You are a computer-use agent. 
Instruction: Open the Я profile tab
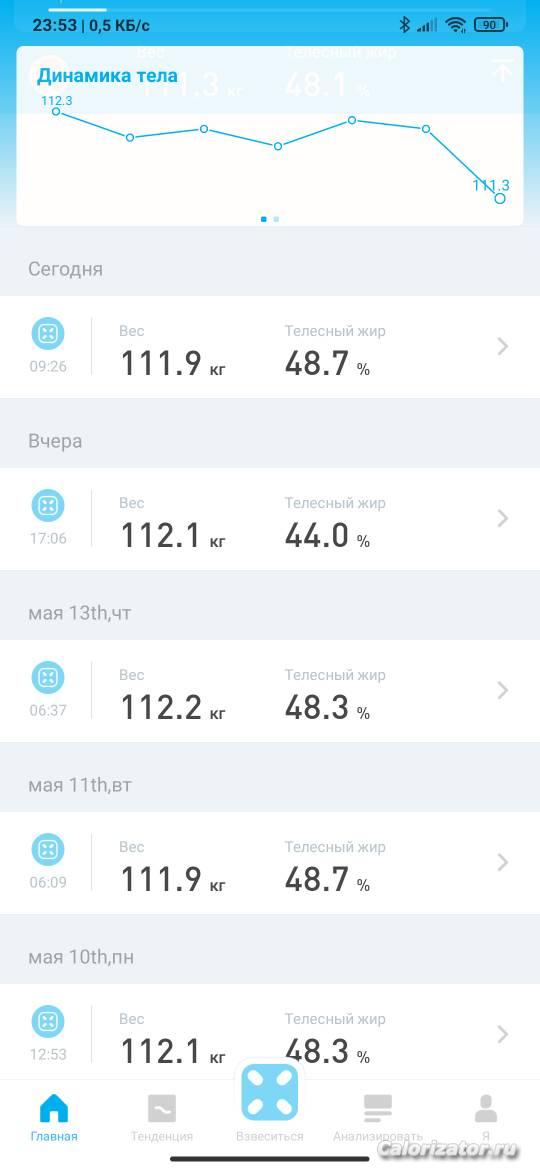pos(486,1118)
